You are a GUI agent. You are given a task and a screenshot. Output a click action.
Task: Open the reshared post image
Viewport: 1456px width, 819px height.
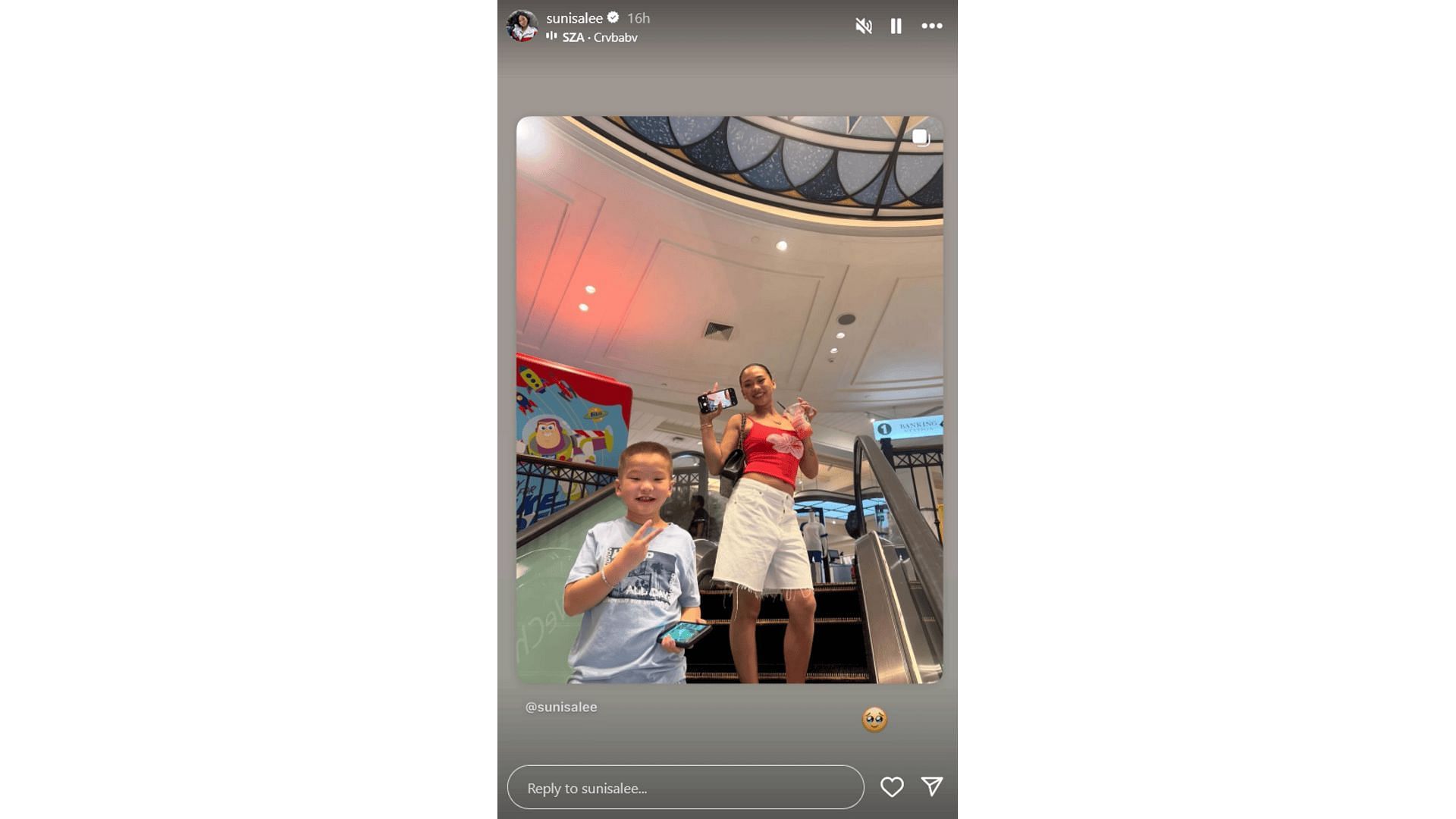729,400
